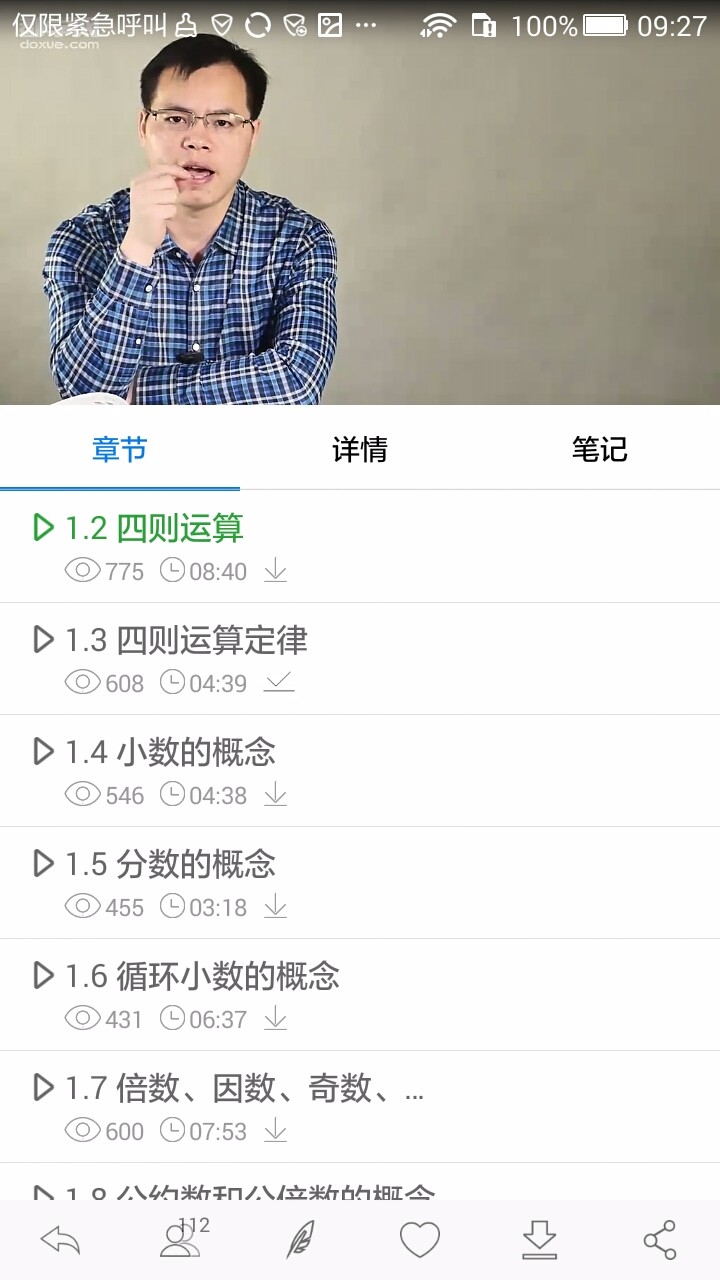Open lesson 1.5 分数的概念
The image size is (720, 1280).
pyautogui.click(x=170, y=864)
